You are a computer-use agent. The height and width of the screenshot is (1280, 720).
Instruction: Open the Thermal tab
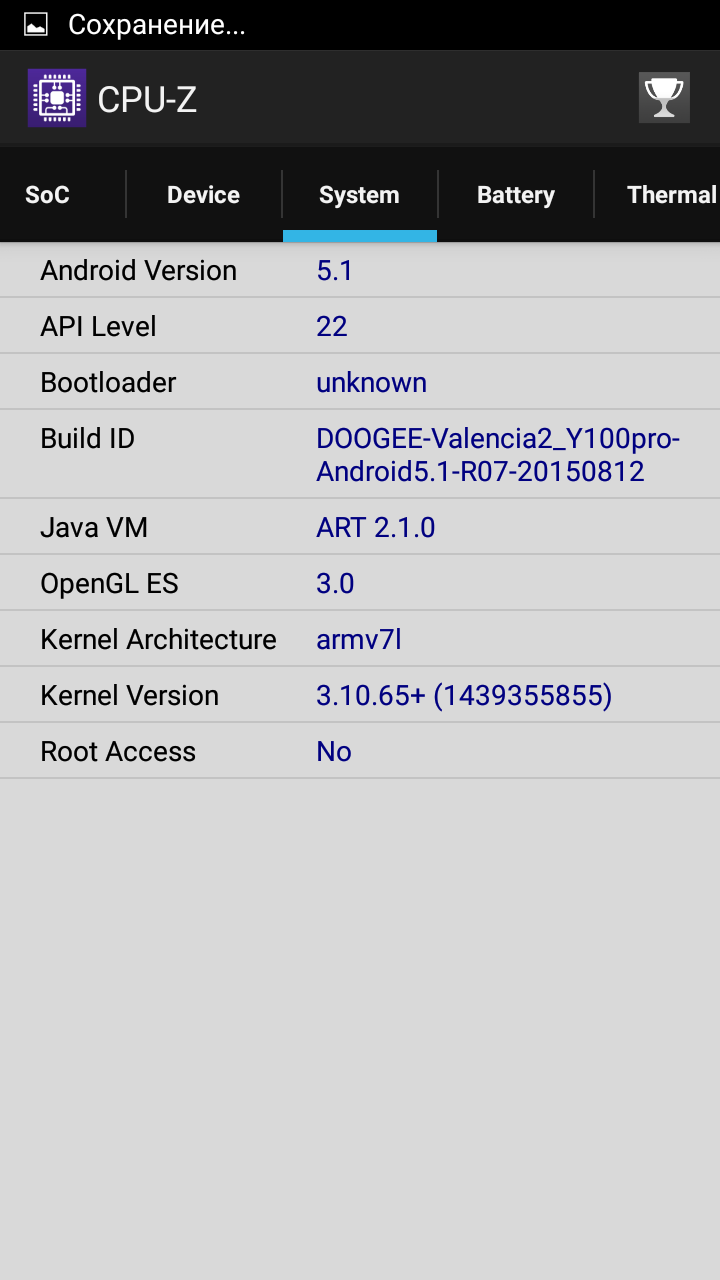670,195
